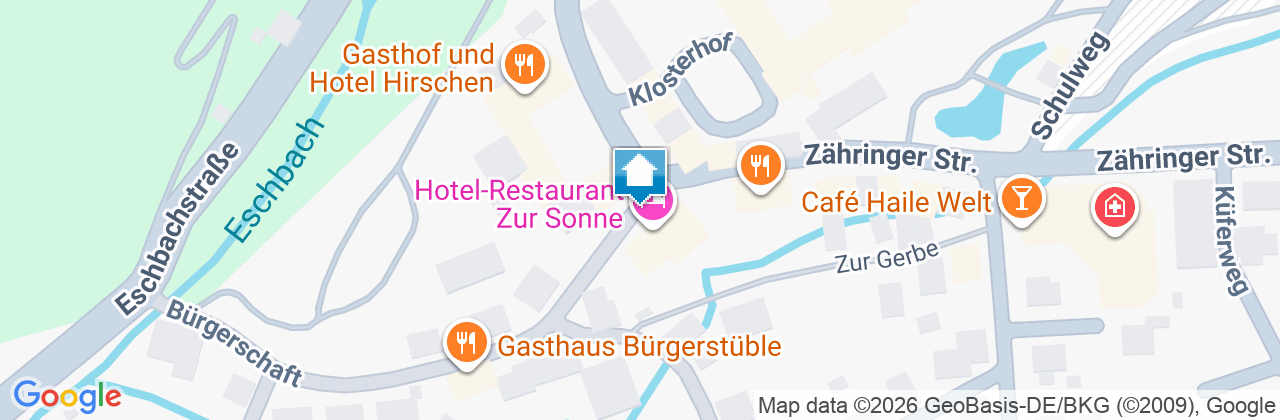This screenshot has height=420, width=1280.
Task: Open the restaurant pin on Zähringer Str.
Action: click(x=760, y=164)
